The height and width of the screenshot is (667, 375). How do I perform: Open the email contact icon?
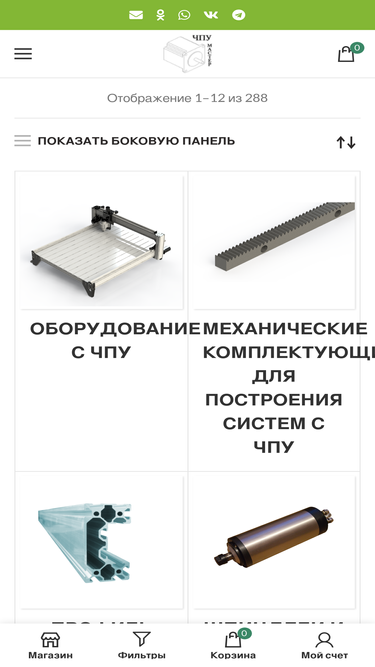(136, 15)
